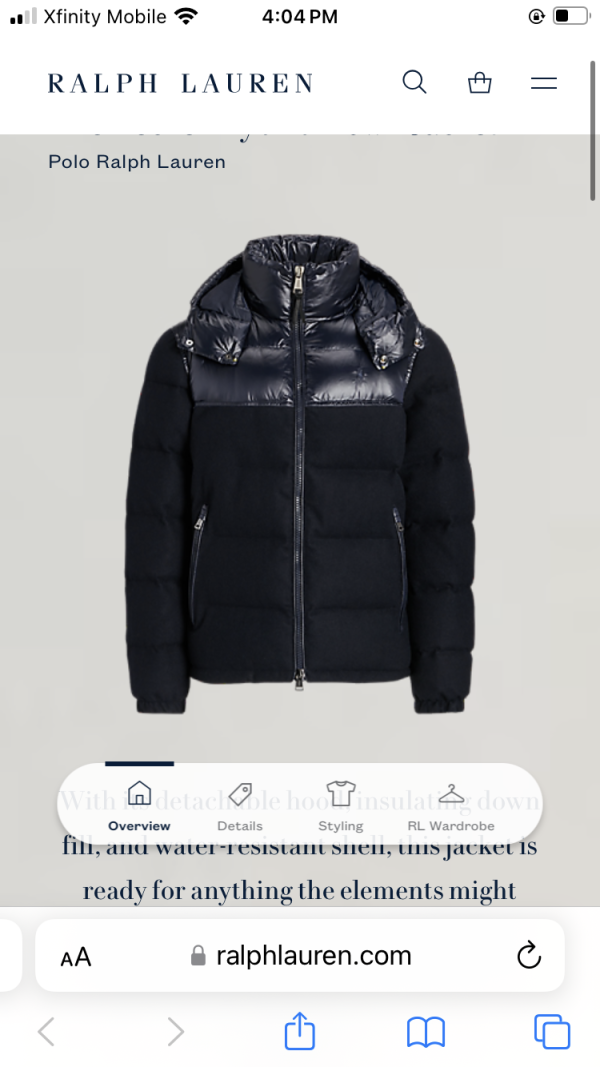
Task: Switch to the Styling tab
Action: [341, 807]
